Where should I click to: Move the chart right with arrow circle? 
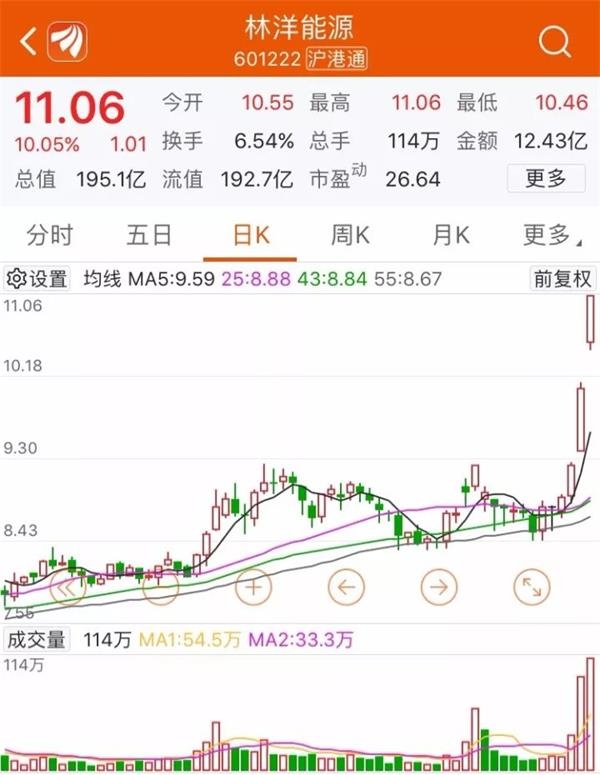pyautogui.click(x=438, y=587)
